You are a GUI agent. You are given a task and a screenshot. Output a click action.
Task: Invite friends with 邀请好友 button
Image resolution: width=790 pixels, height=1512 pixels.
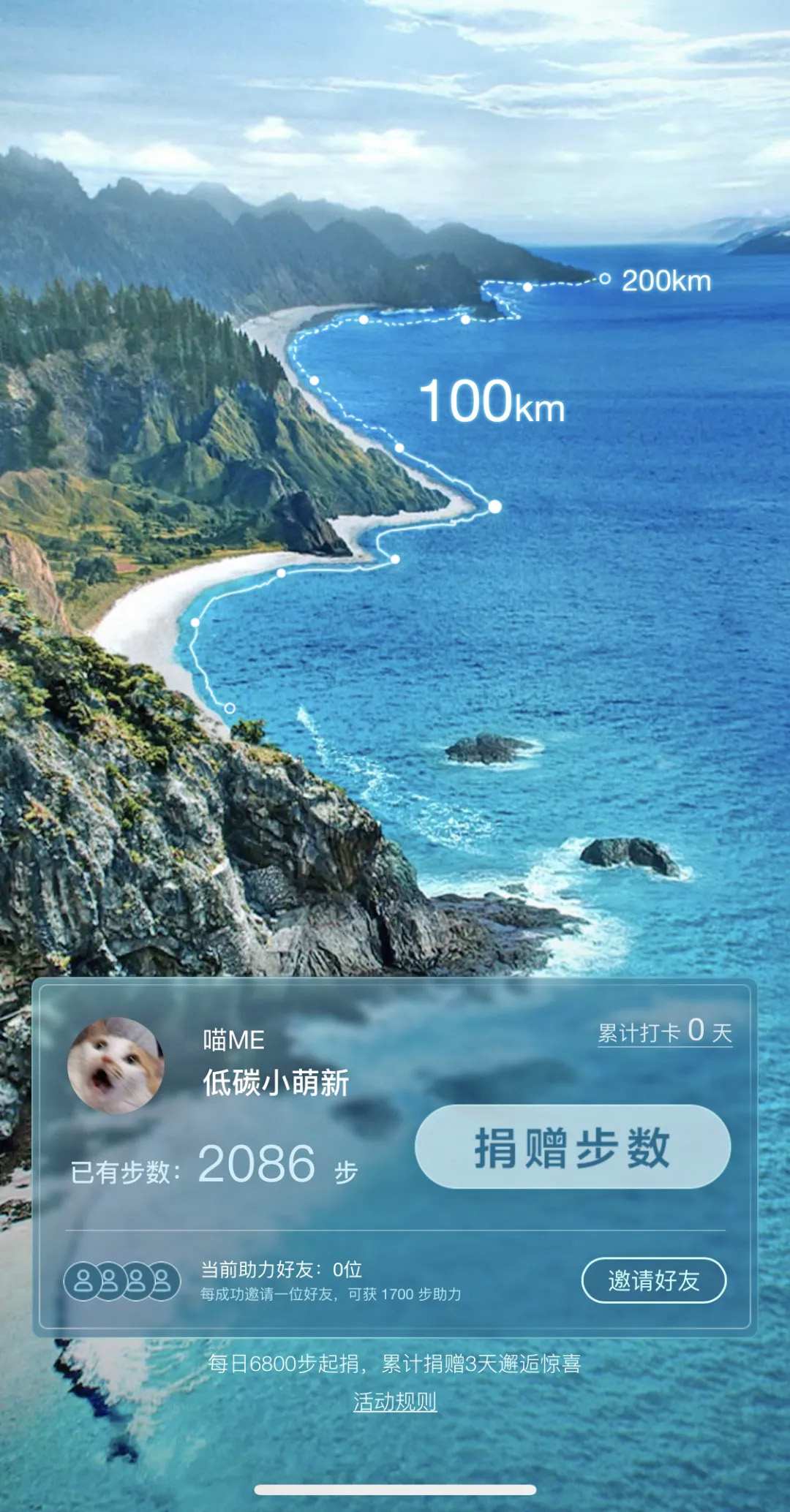[653, 1280]
